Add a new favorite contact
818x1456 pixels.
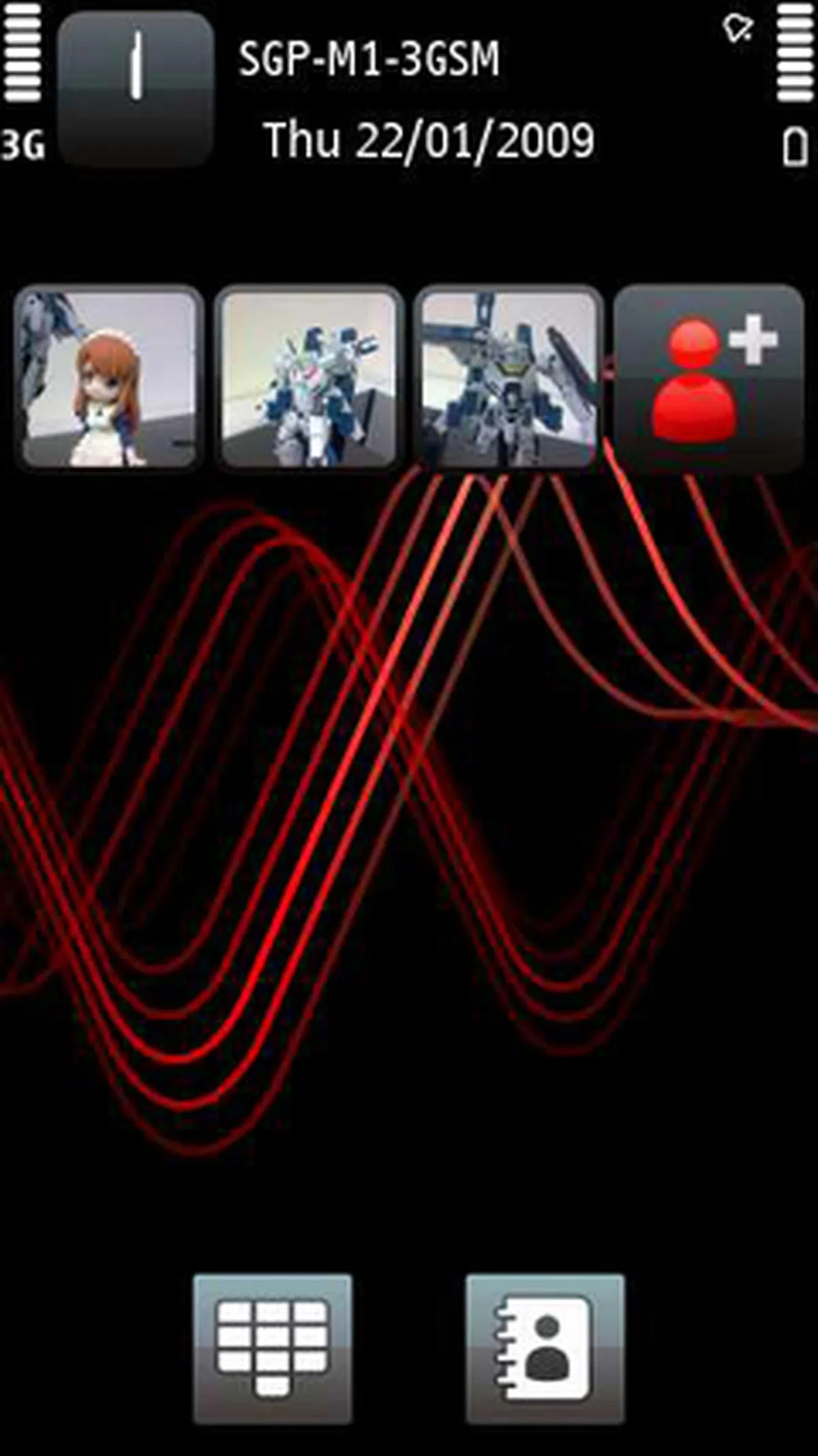coord(709,378)
